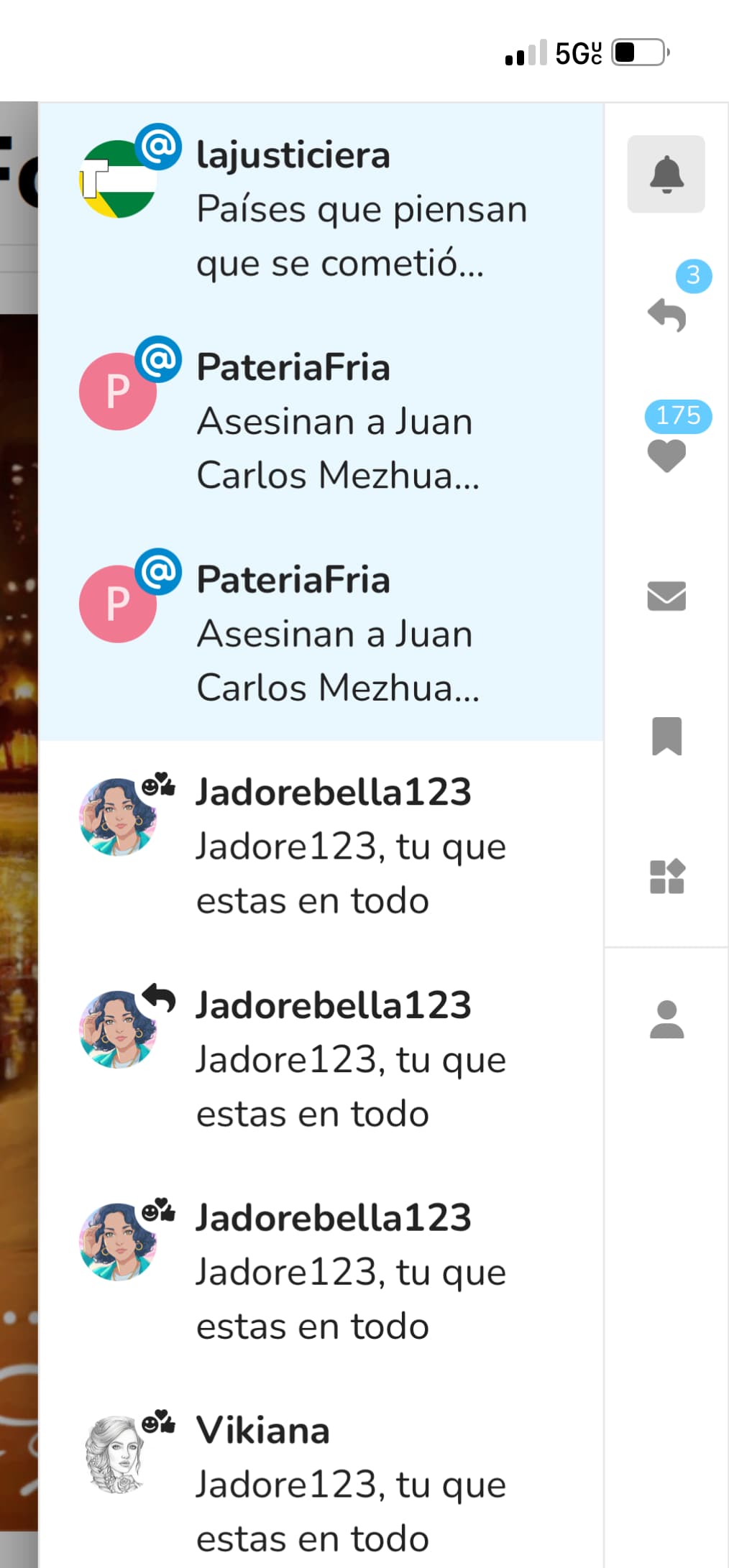729x1568 pixels.
Task: Open Vikiana's reaction notification
Action: click(x=321, y=1483)
